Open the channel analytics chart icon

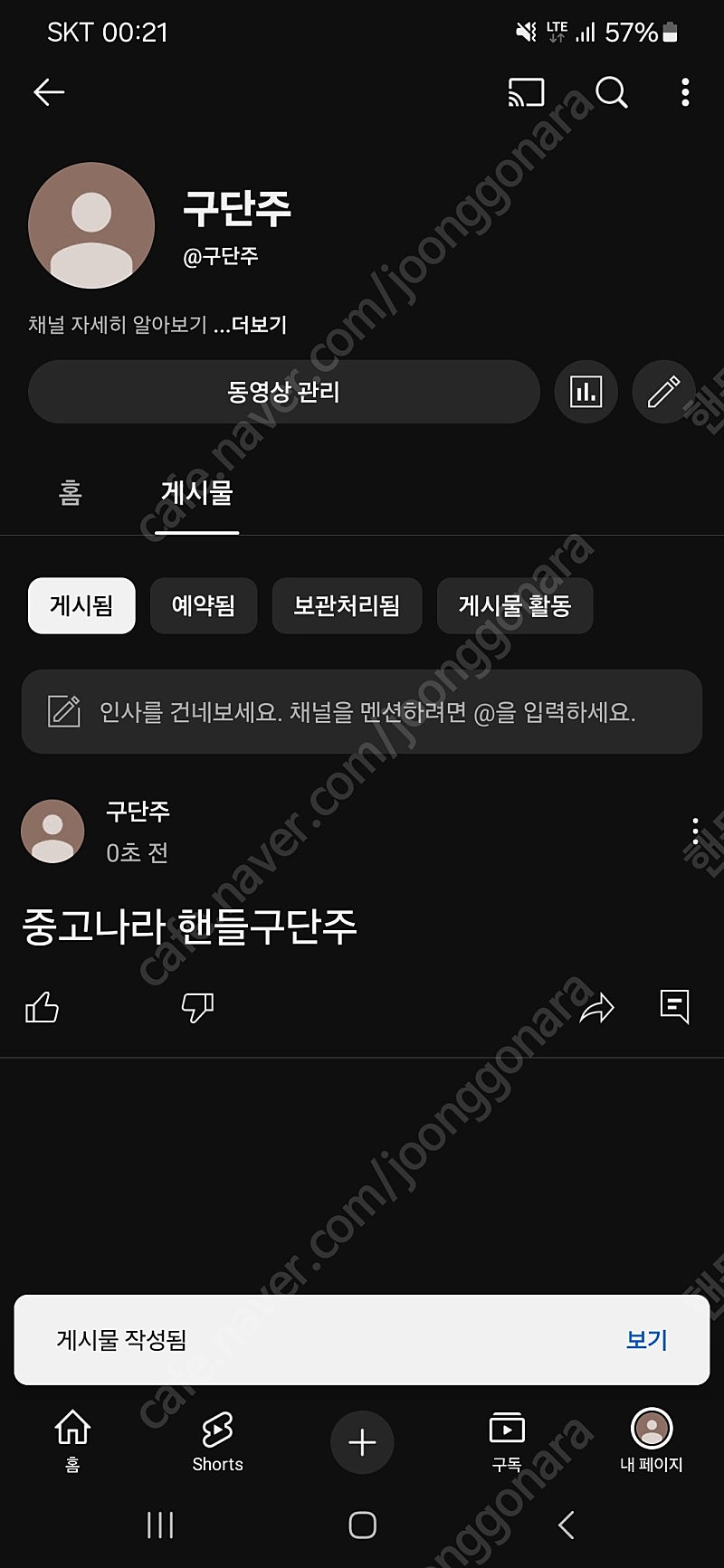pyautogui.click(x=586, y=392)
